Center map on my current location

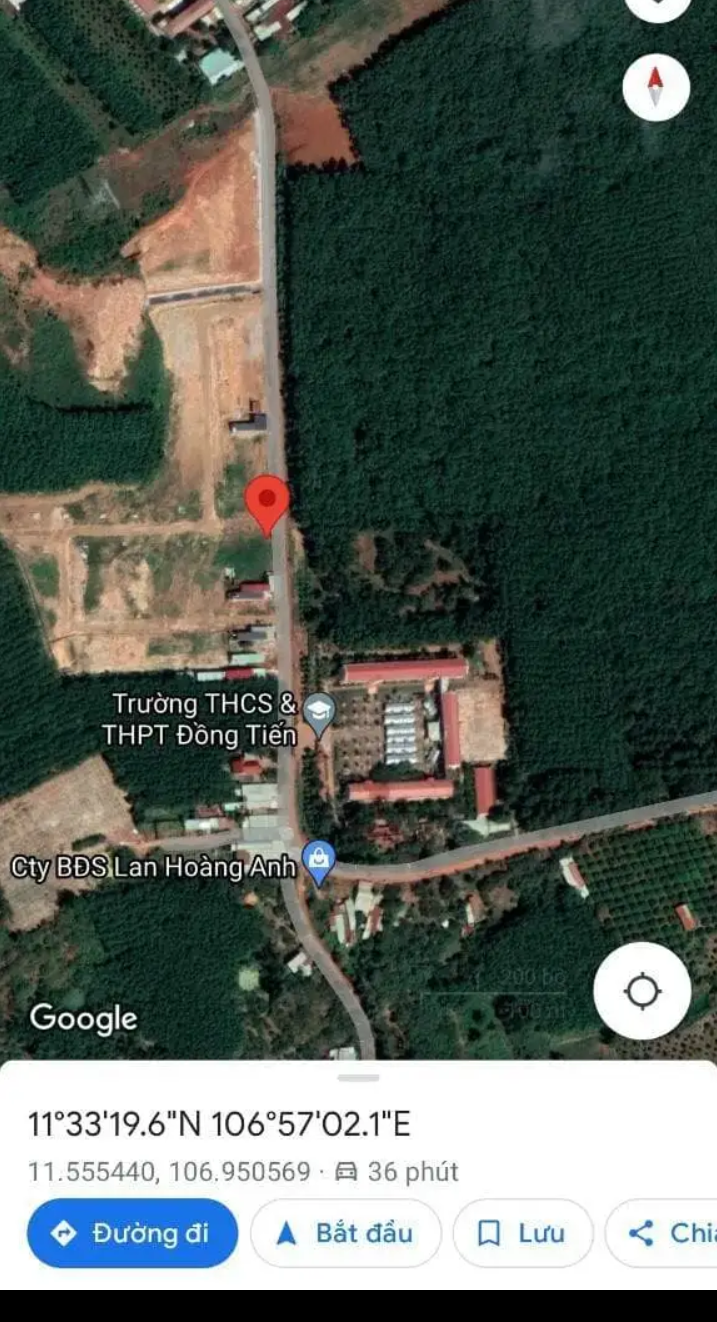coord(642,992)
